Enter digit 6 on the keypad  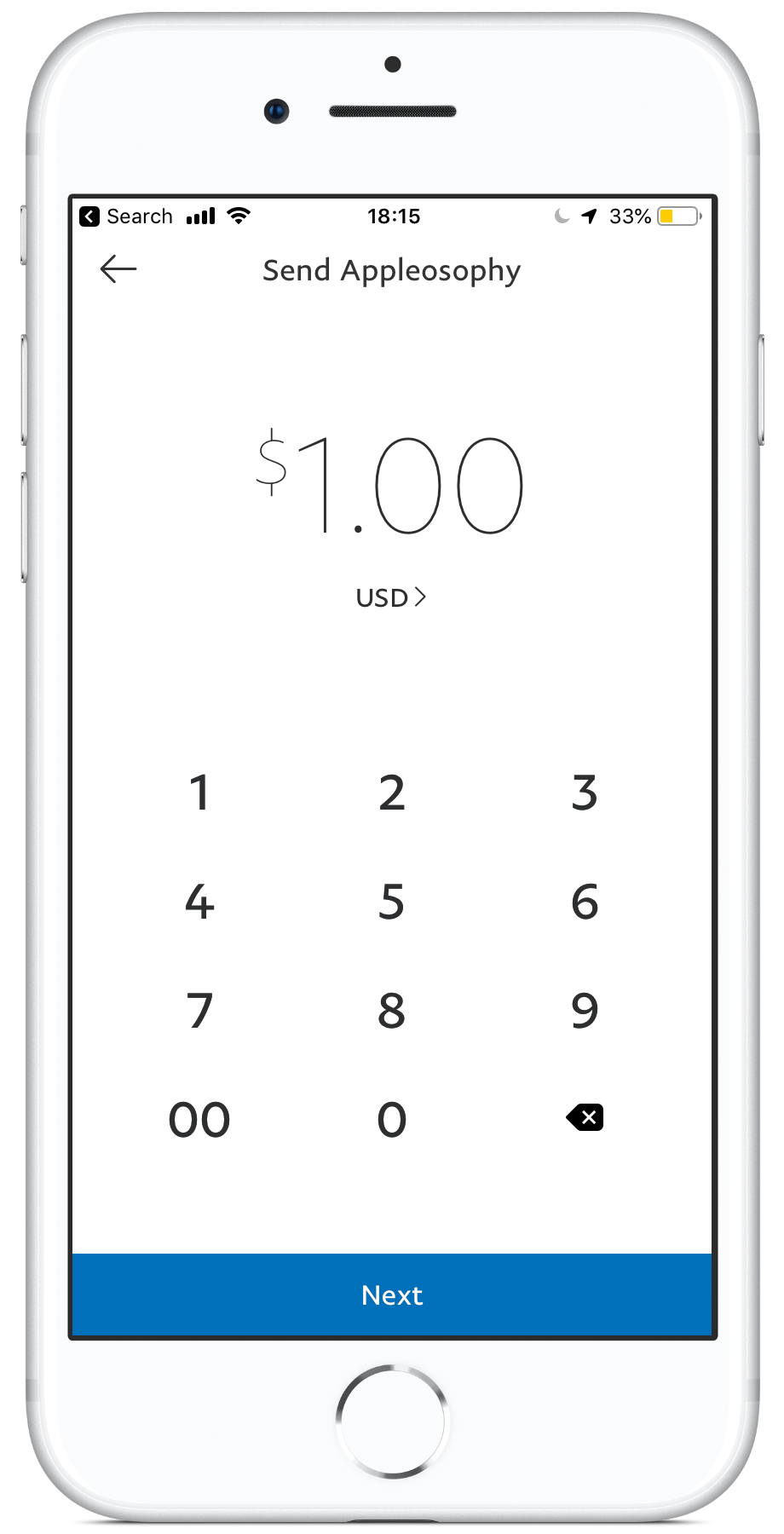point(585,902)
